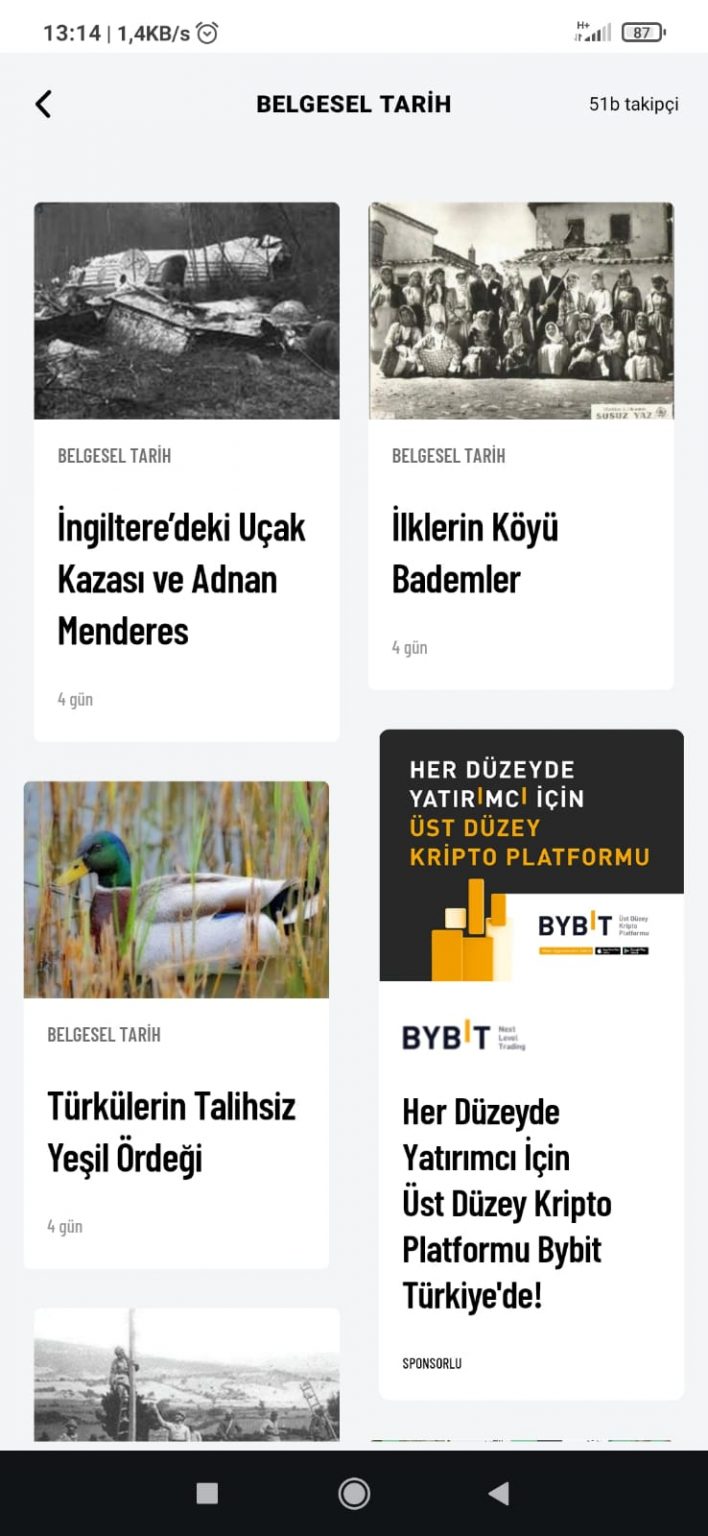Tap the system back triangle button
This screenshot has width=708, height=1536.
pos(498,1493)
